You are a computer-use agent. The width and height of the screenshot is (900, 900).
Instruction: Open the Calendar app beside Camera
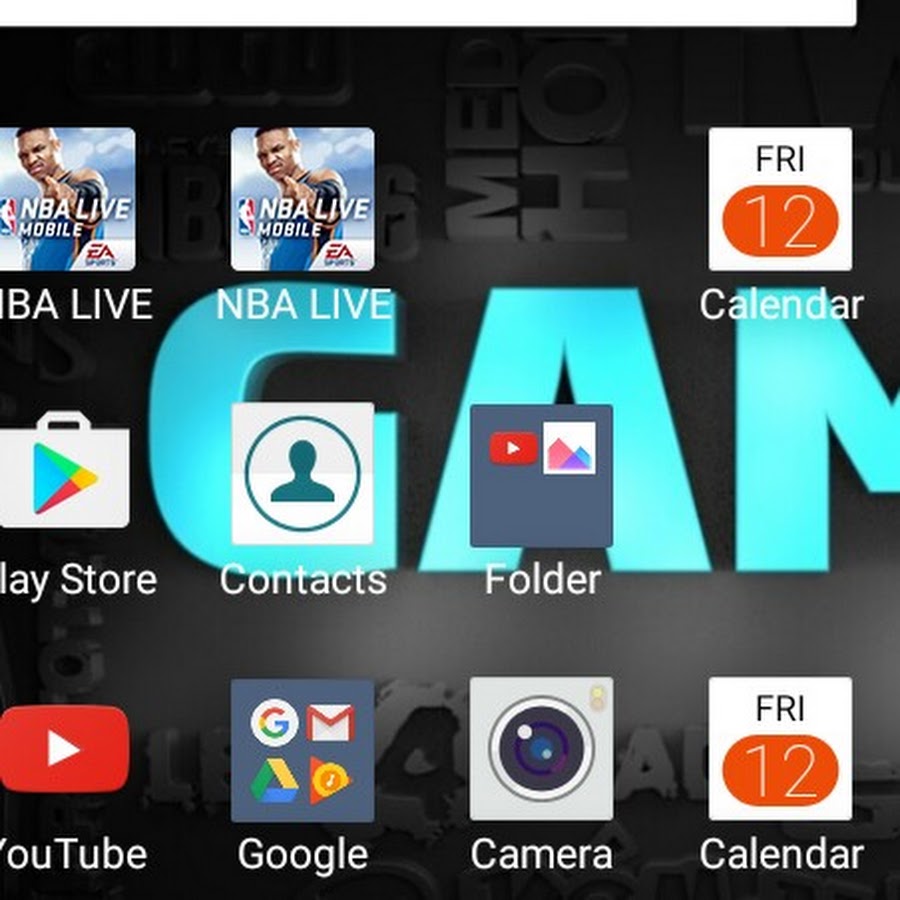[780, 749]
